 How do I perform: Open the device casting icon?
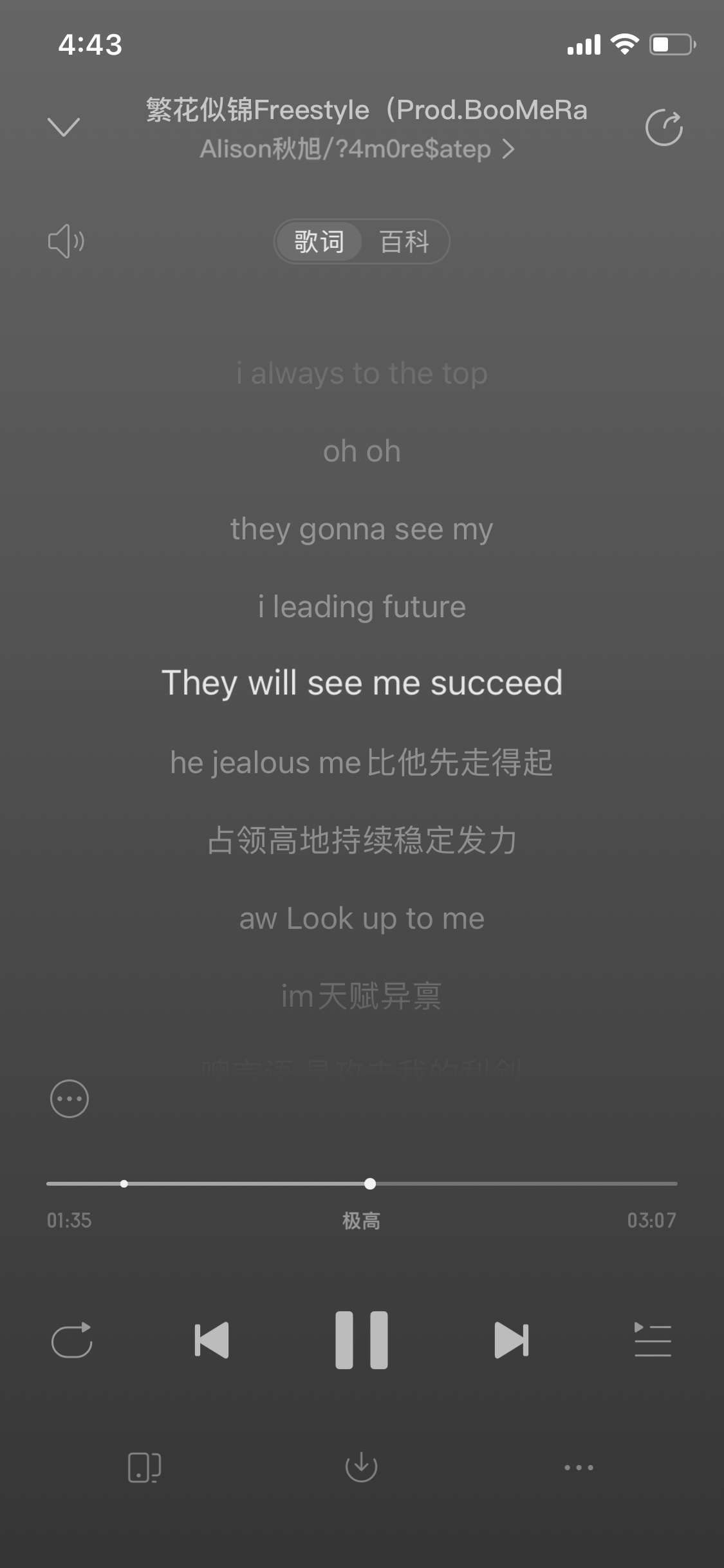(x=144, y=1468)
